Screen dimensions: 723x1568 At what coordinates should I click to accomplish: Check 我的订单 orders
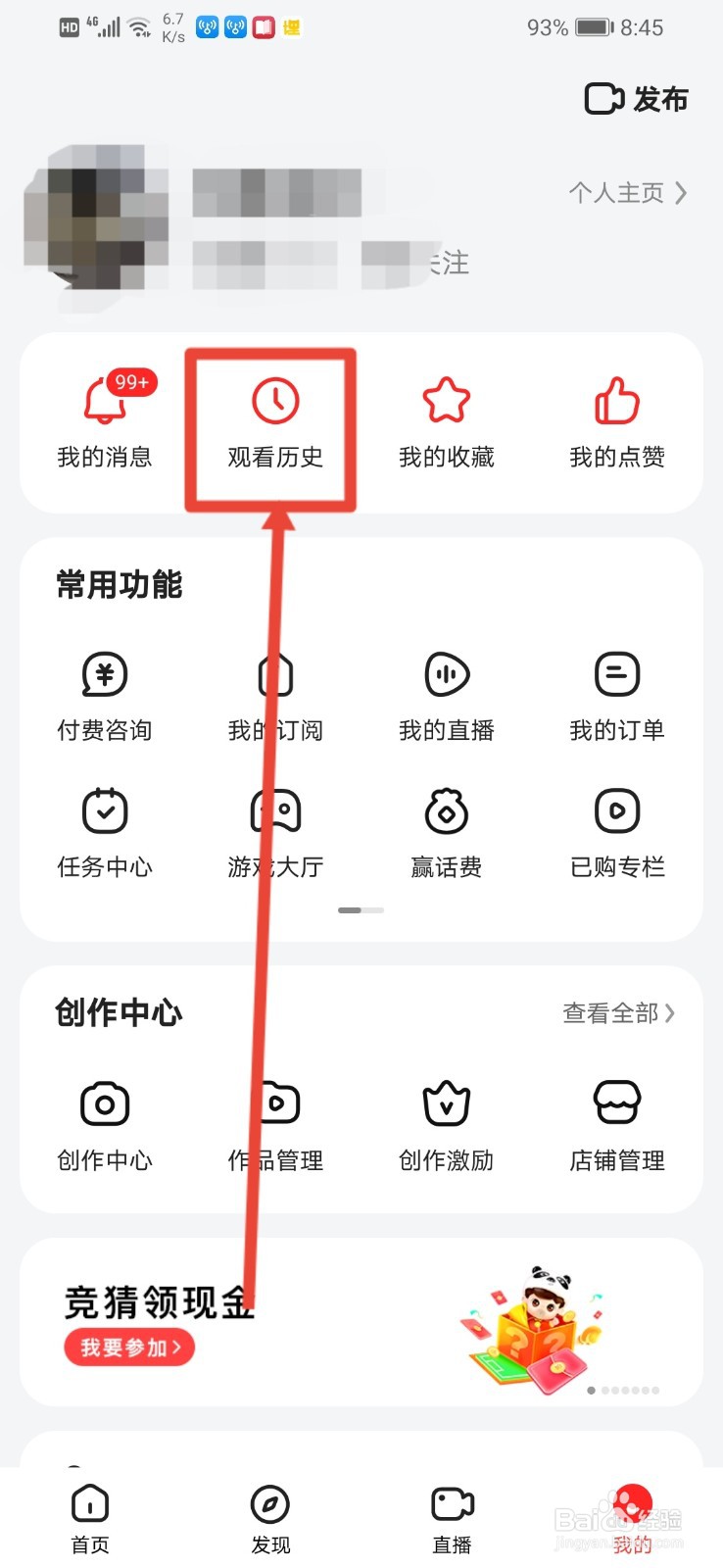[616, 696]
